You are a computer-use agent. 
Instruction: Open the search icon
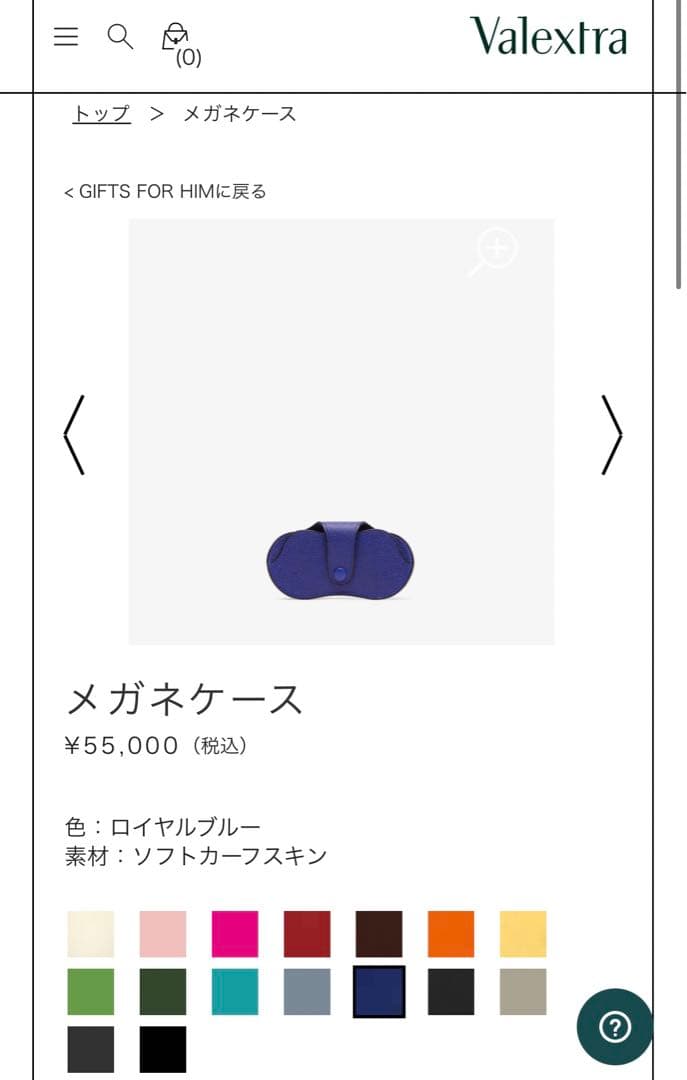pyautogui.click(x=120, y=37)
